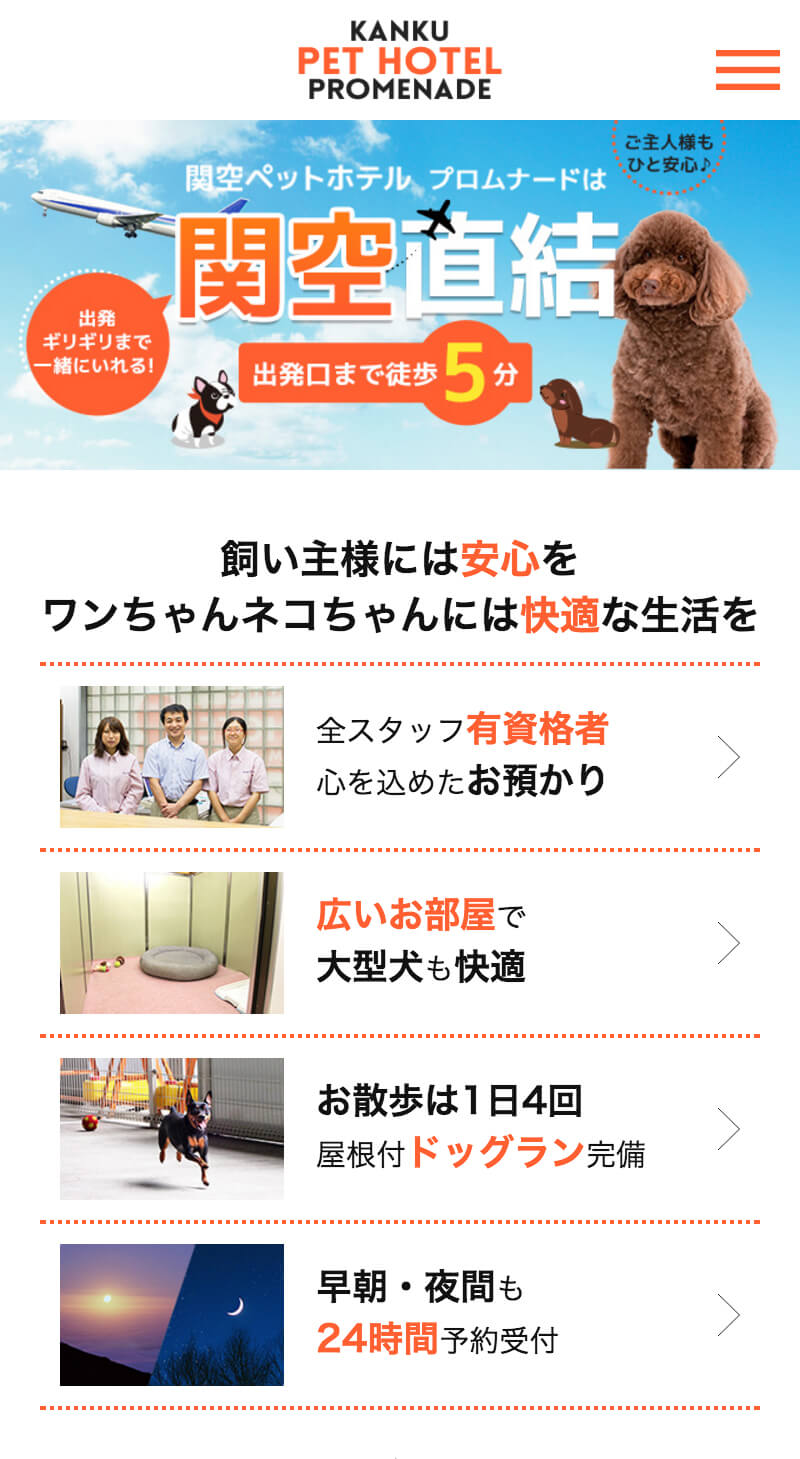Tap the Kanku Pet Hotel Promenade logo
The width and height of the screenshot is (800, 1459).
click(x=399, y=60)
